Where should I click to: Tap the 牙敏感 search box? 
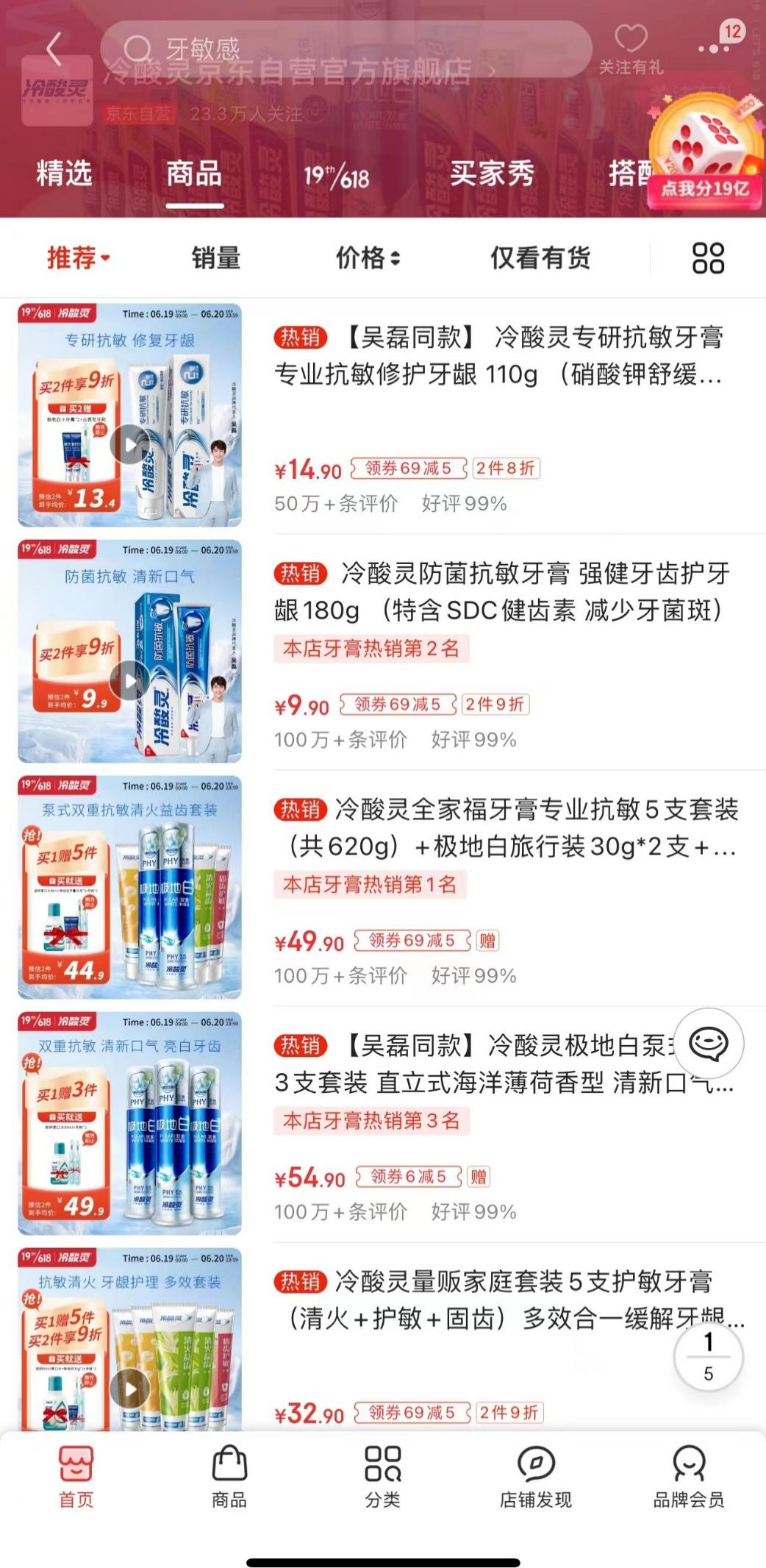[x=346, y=49]
